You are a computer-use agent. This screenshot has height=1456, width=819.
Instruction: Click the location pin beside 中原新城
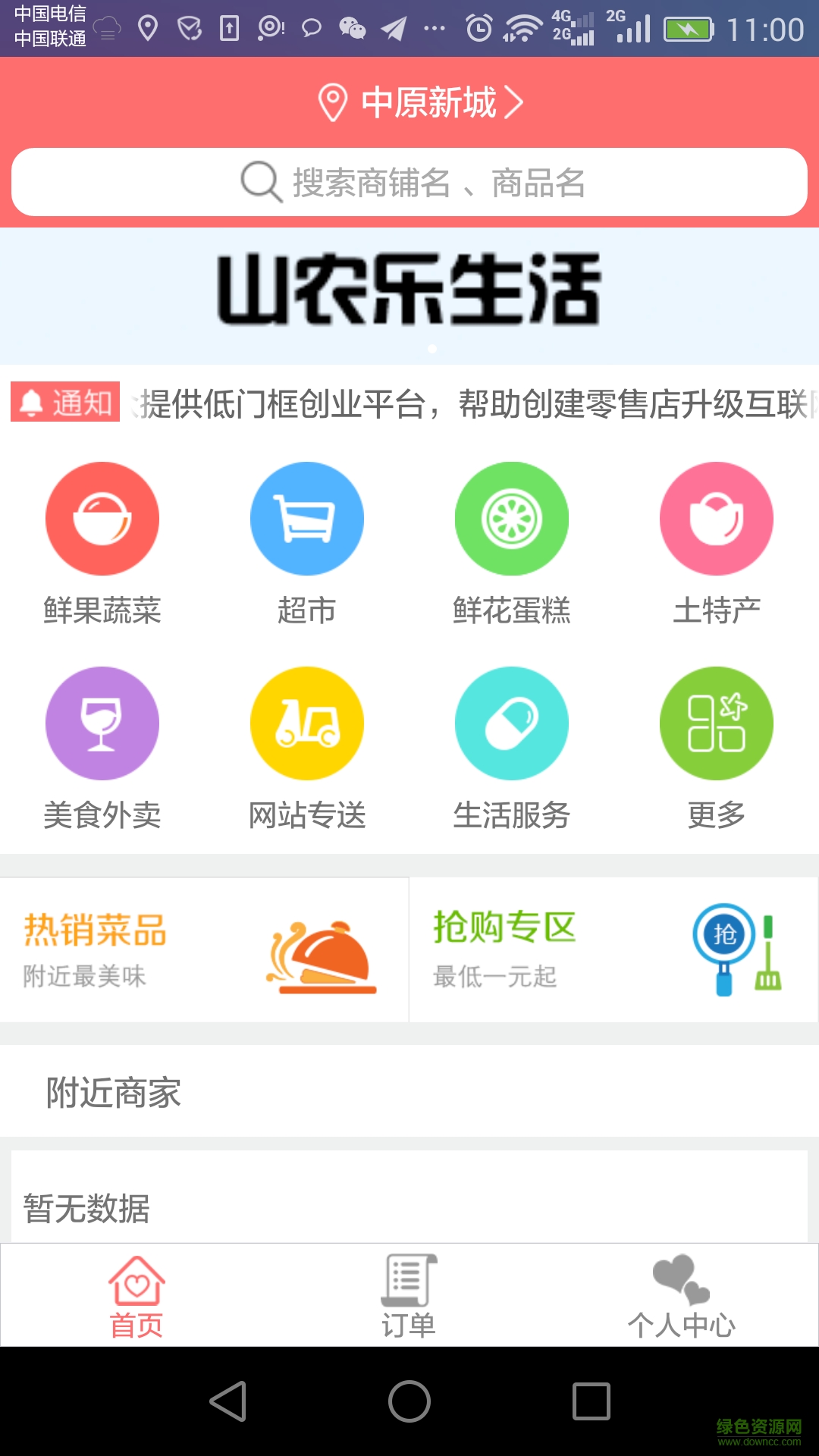tap(331, 102)
